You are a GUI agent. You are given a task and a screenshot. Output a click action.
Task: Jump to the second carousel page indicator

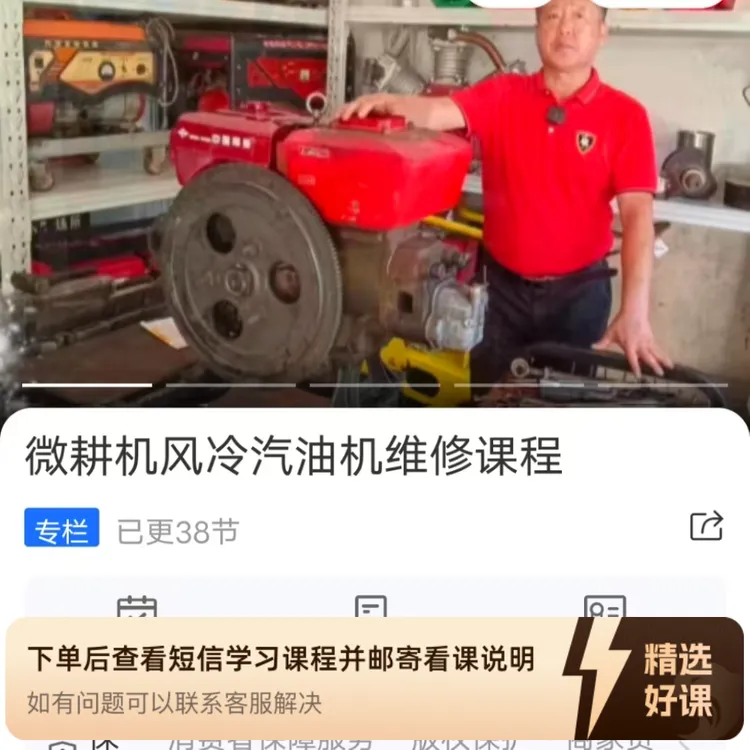231,385
